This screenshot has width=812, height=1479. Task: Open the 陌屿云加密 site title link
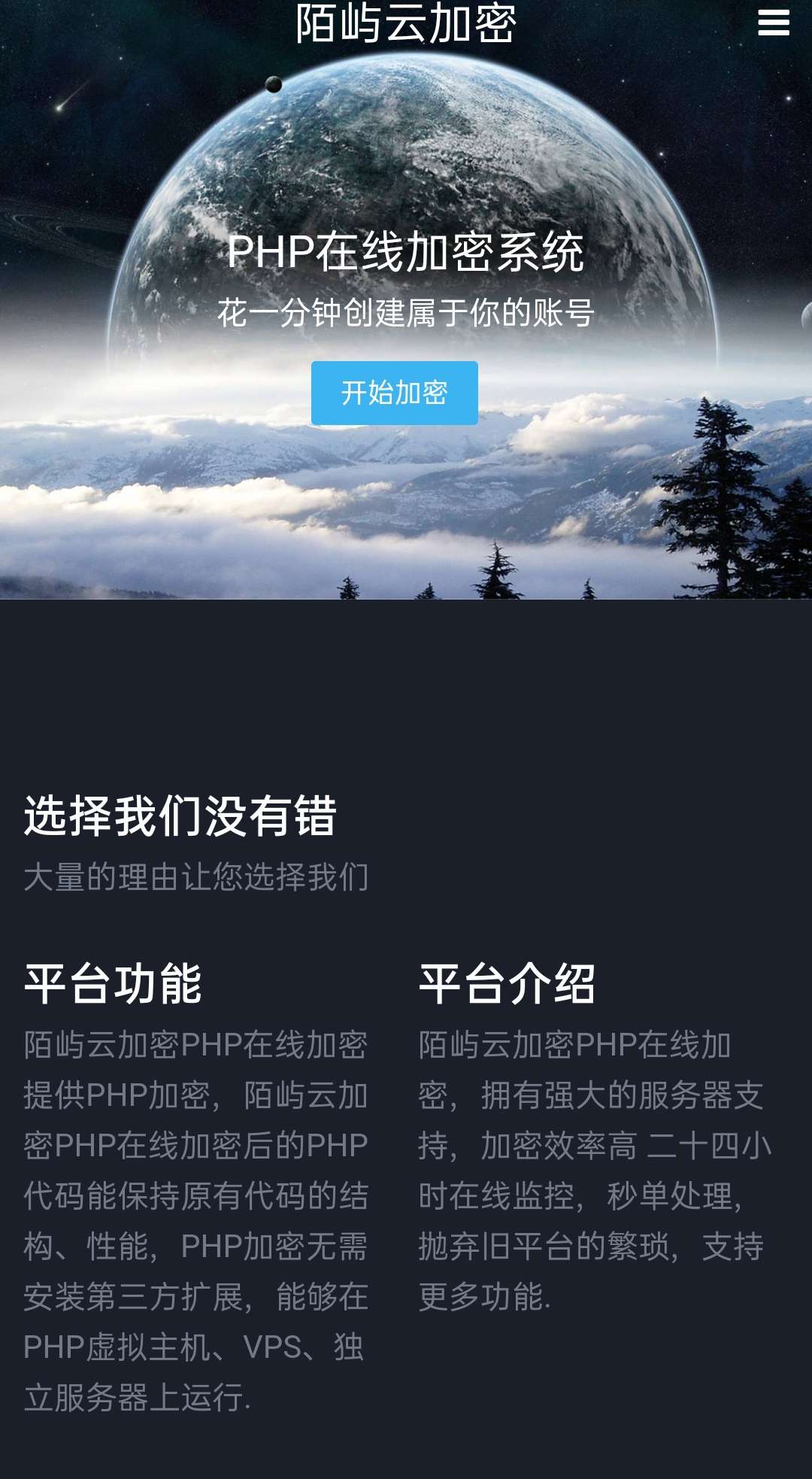(x=405, y=23)
